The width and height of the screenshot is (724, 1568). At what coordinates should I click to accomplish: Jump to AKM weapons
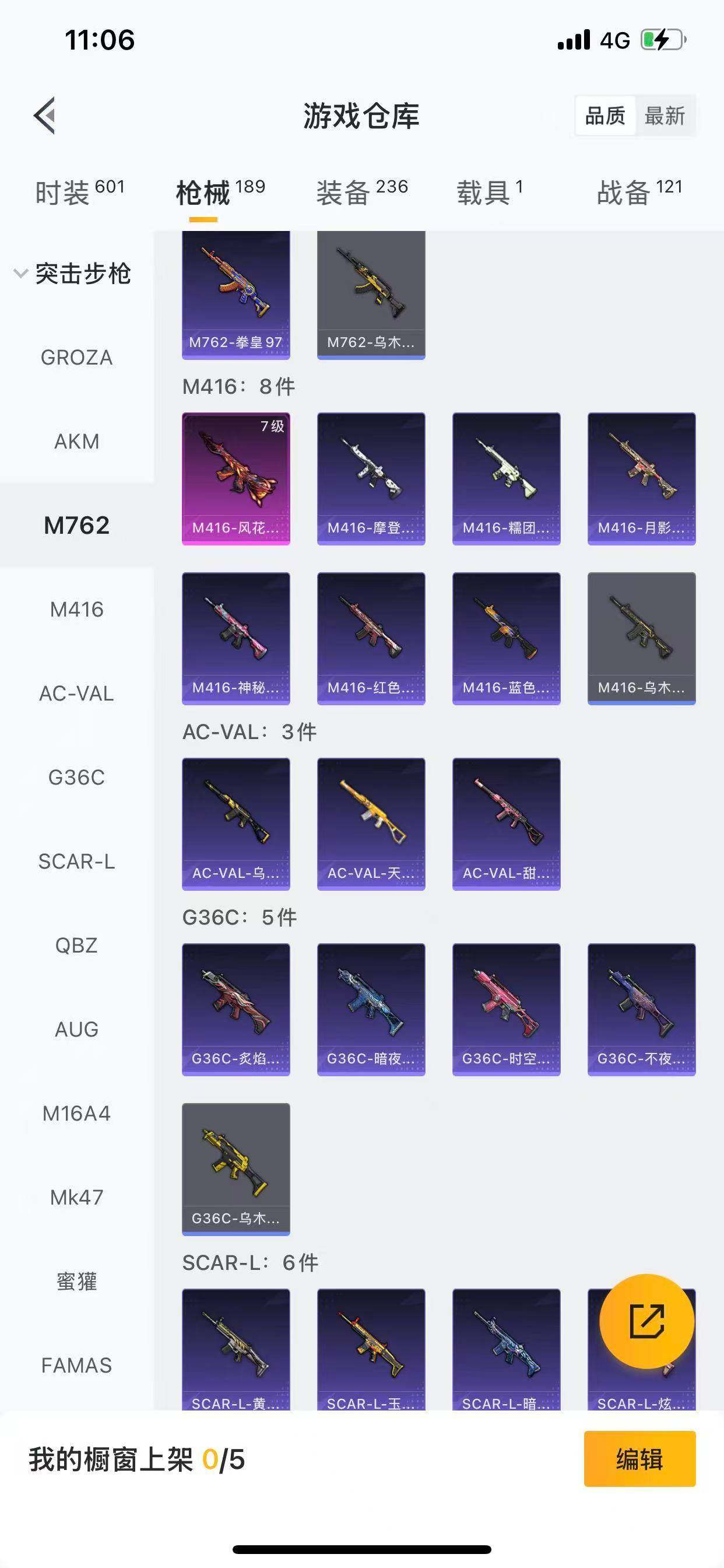tap(77, 442)
